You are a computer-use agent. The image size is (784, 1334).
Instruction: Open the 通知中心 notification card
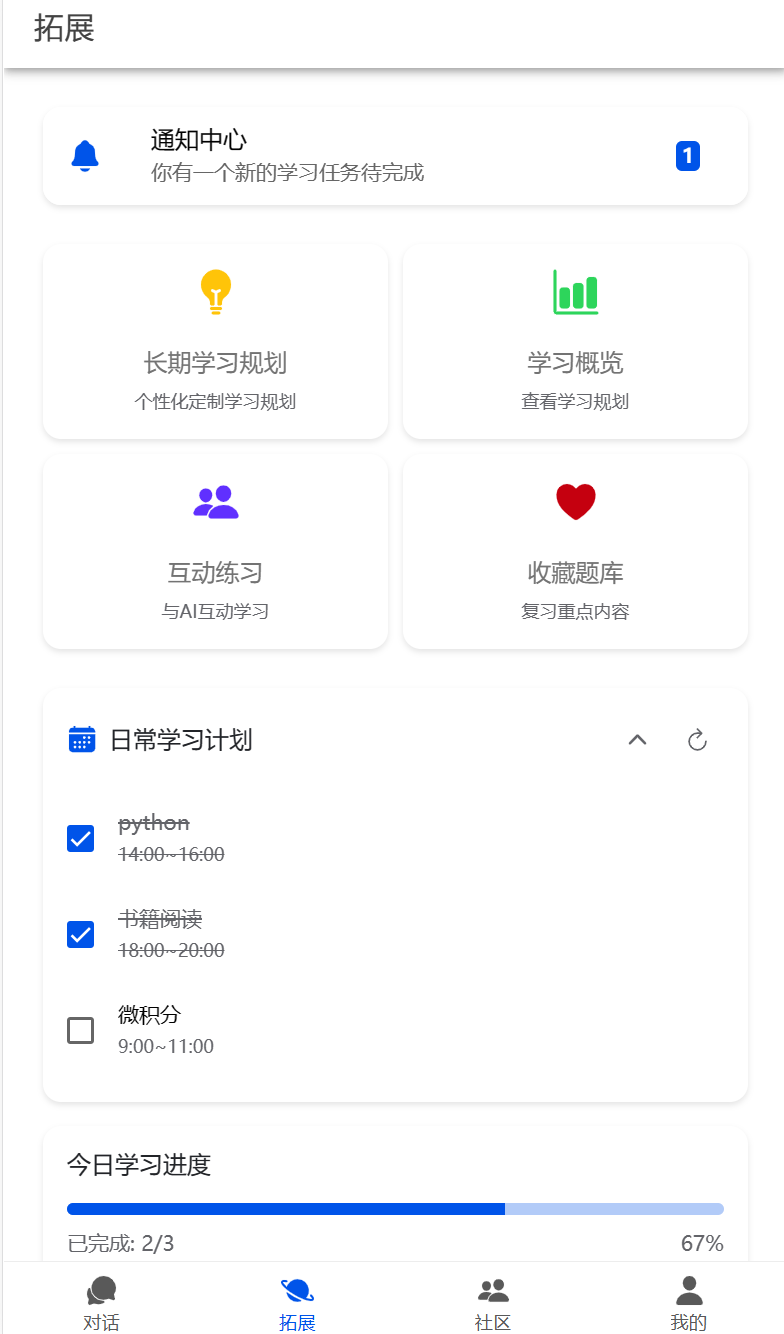pos(395,156)
